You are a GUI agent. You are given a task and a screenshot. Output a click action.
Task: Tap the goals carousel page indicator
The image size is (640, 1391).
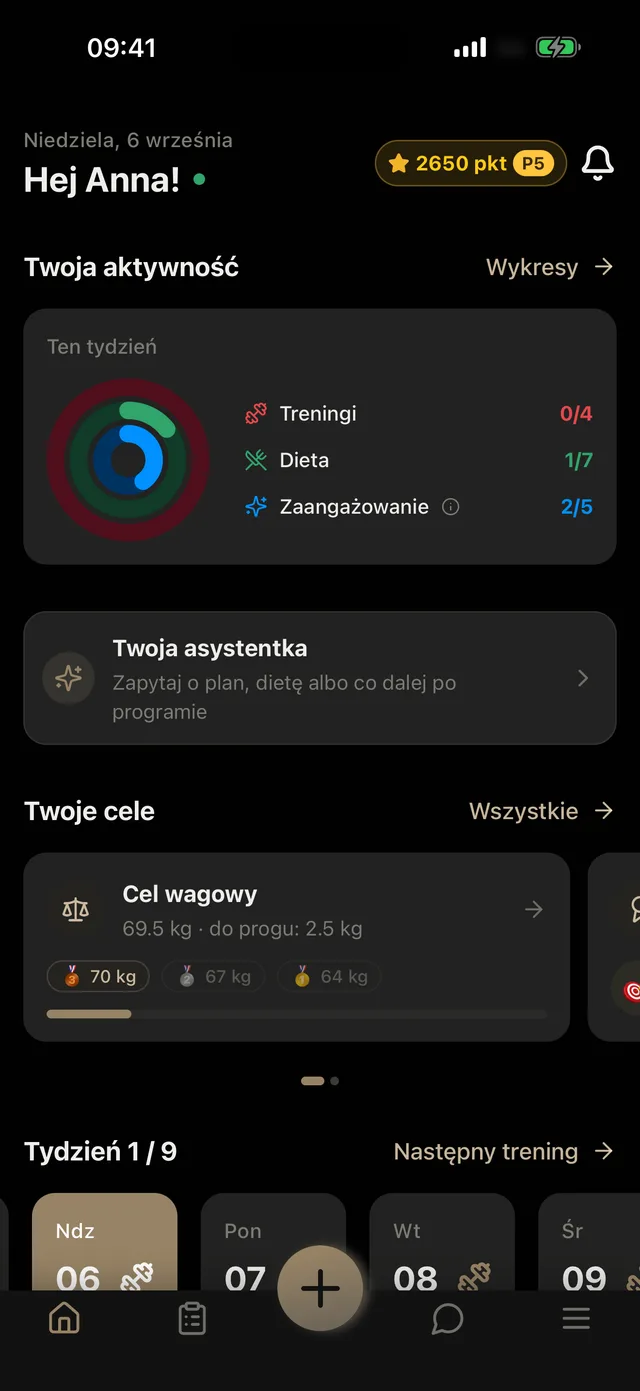pyautogui.click(x=320, y=1081)
